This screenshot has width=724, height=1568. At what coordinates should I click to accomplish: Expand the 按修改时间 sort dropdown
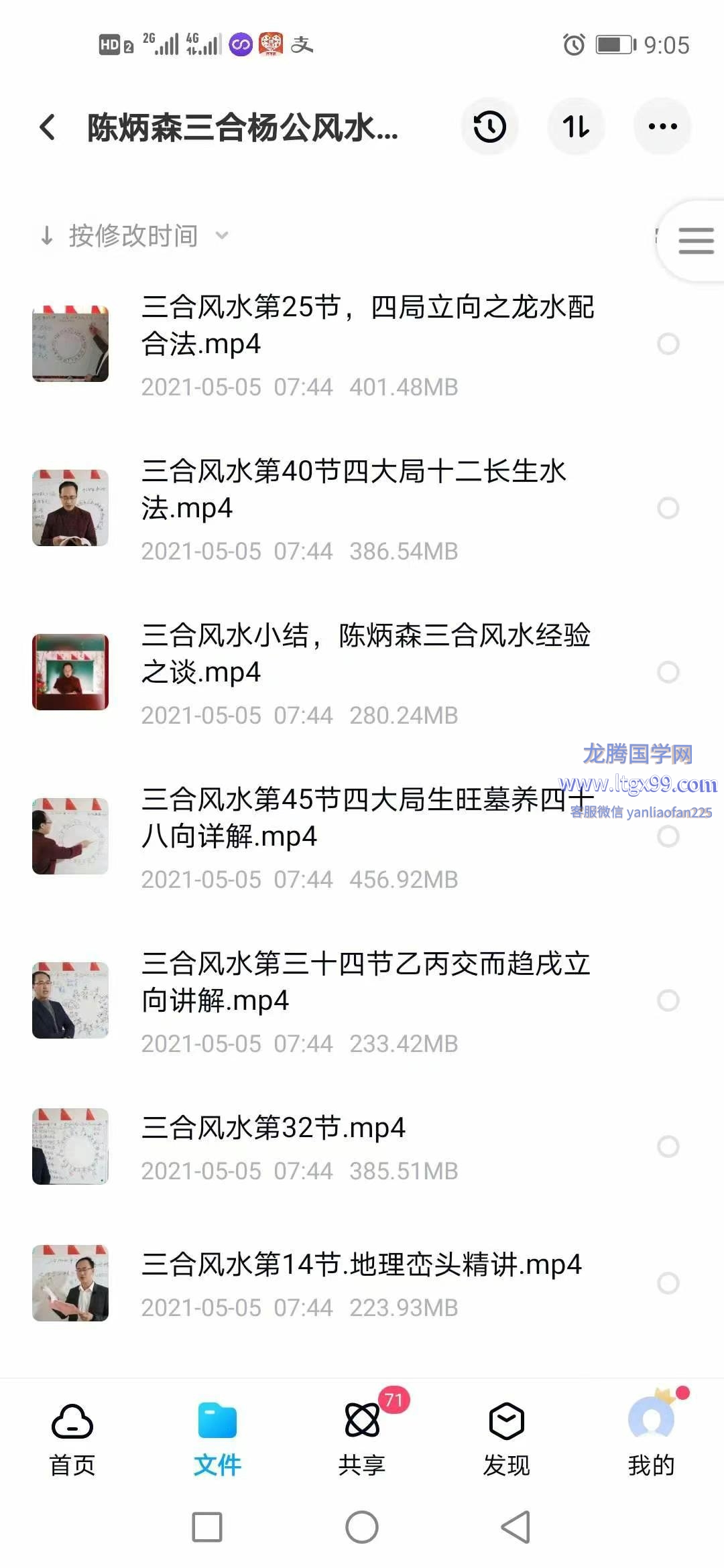[x=134, y=236]
